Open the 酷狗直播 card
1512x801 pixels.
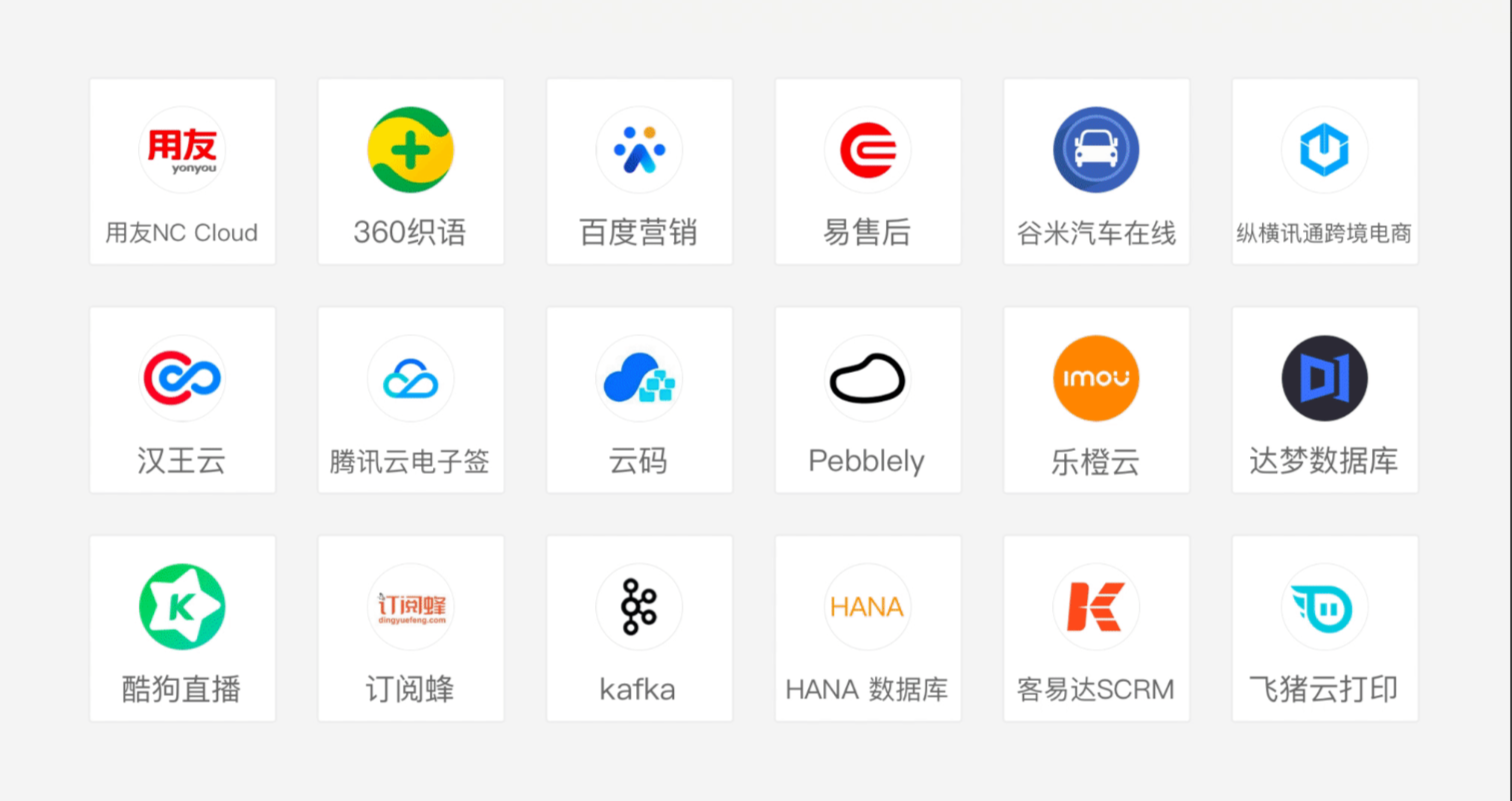coord(182,628)
